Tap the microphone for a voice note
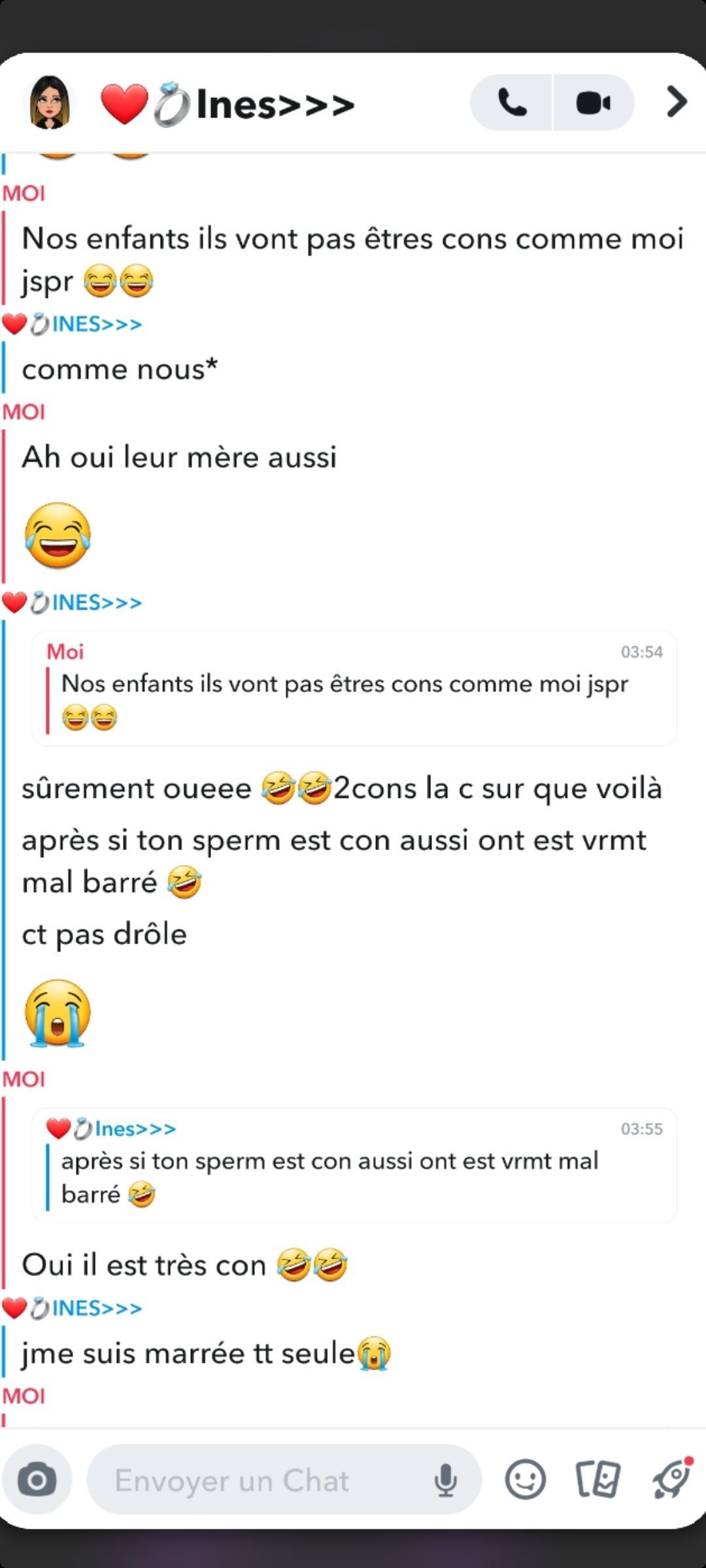706x1568 pixels. 445,1480
